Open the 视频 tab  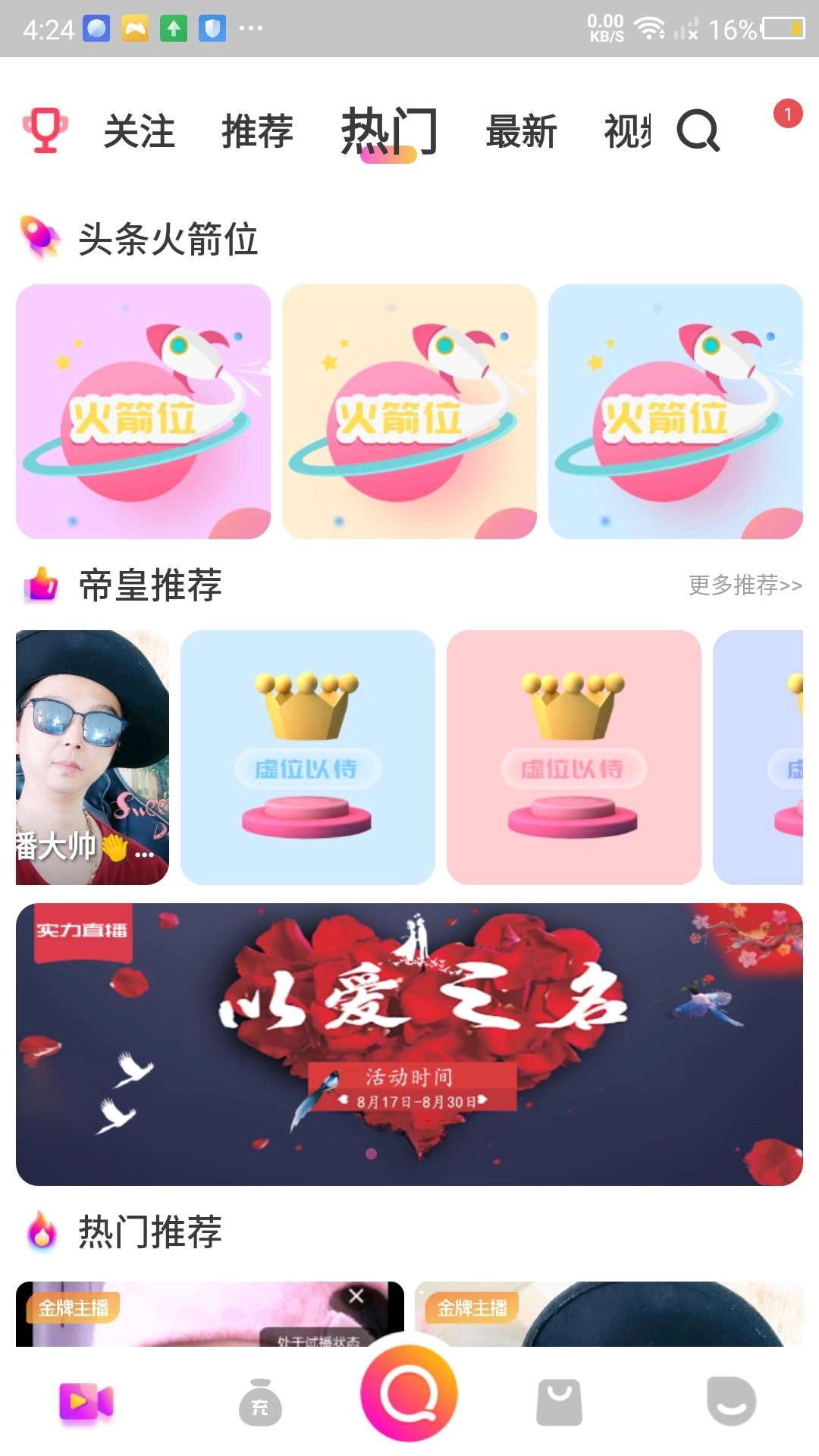click(626, 130)
